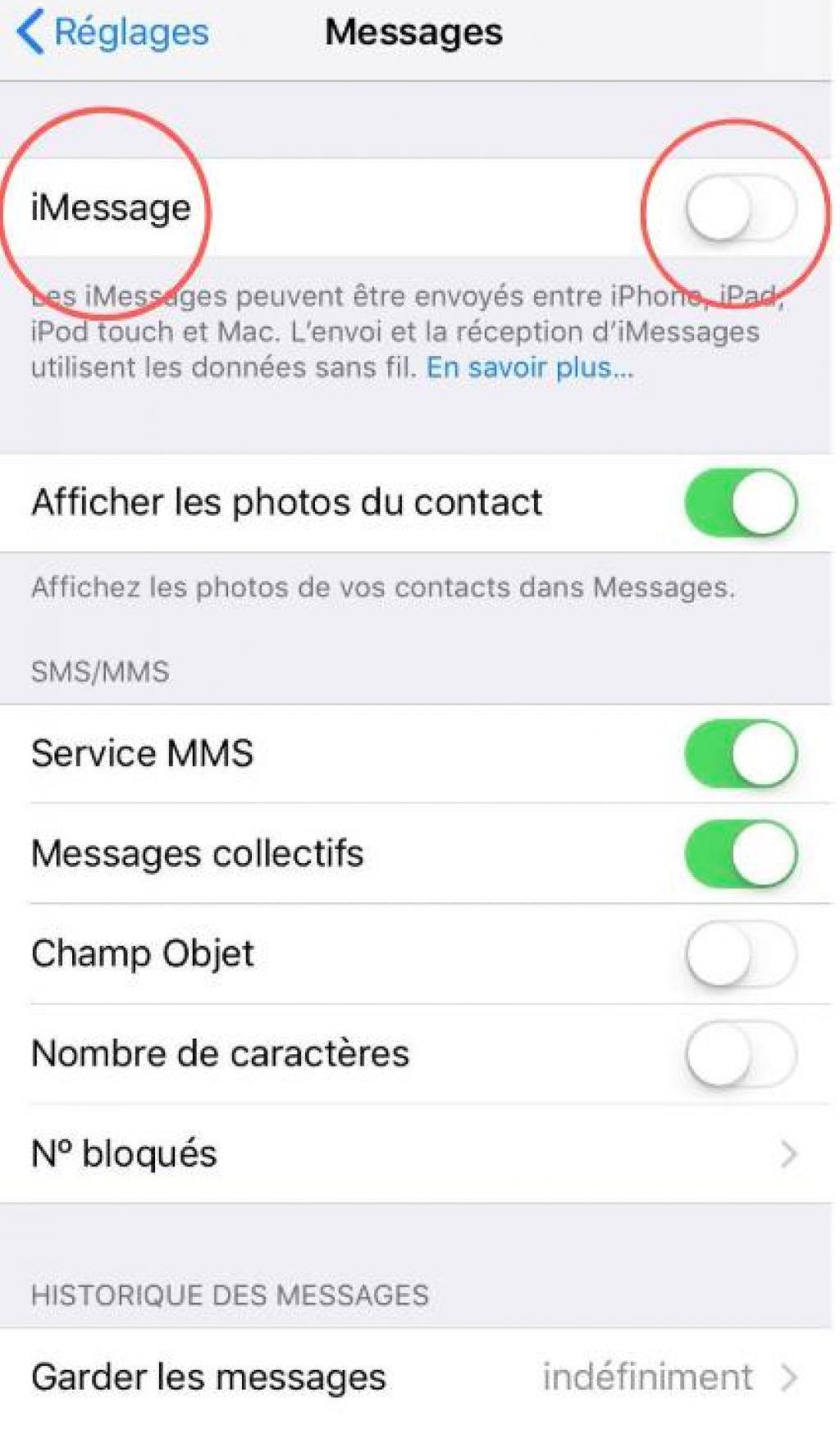The width and height of the screenshot is (840, 1429).
Task: Enable Nombre de caractères
Action: (x=741, y=1054)
